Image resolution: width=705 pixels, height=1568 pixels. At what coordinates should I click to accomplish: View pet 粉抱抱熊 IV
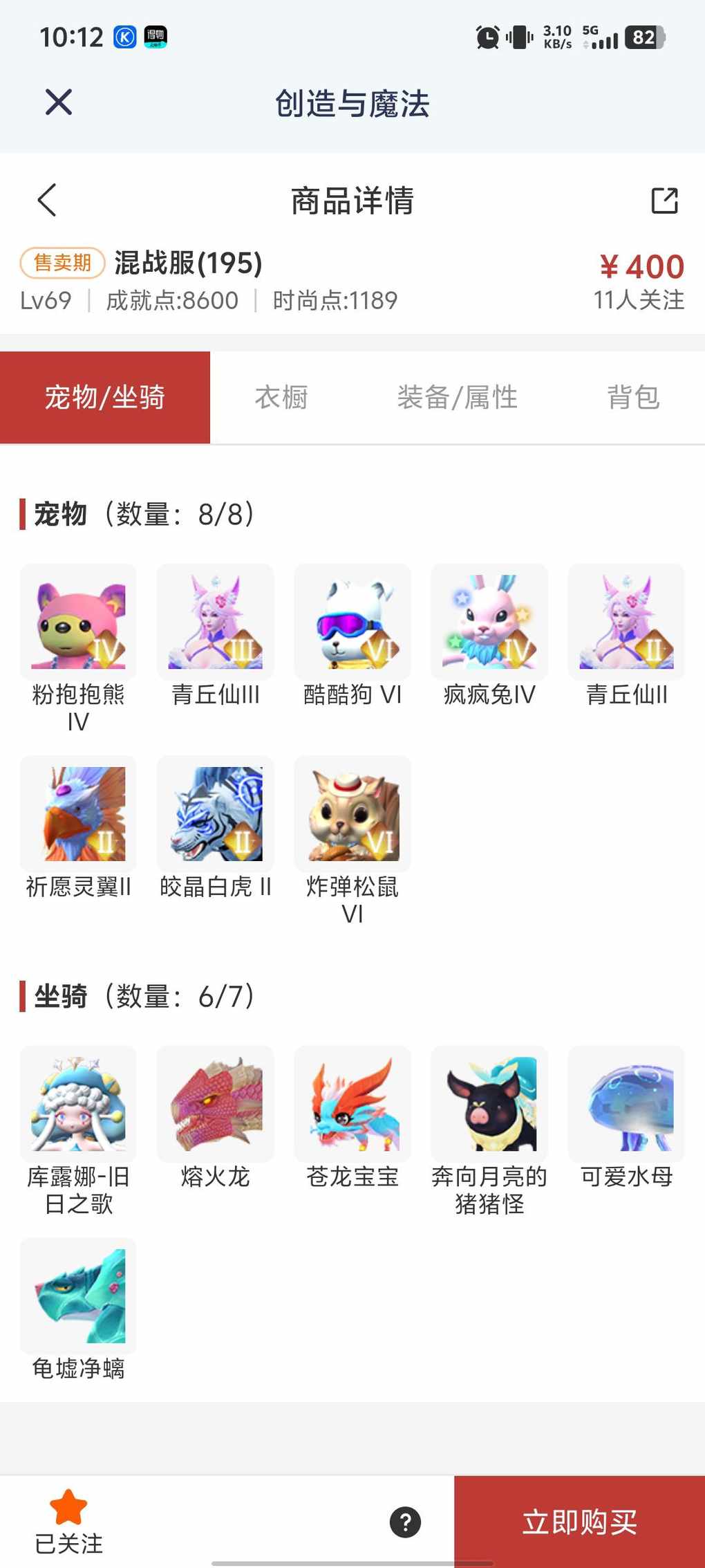(78, 622)
